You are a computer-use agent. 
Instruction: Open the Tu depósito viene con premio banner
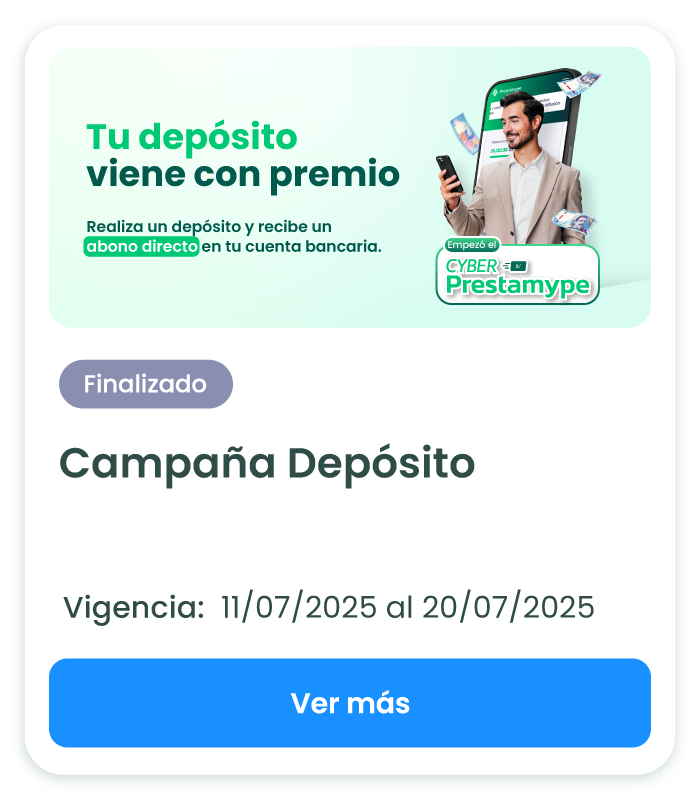pos(350,187)
